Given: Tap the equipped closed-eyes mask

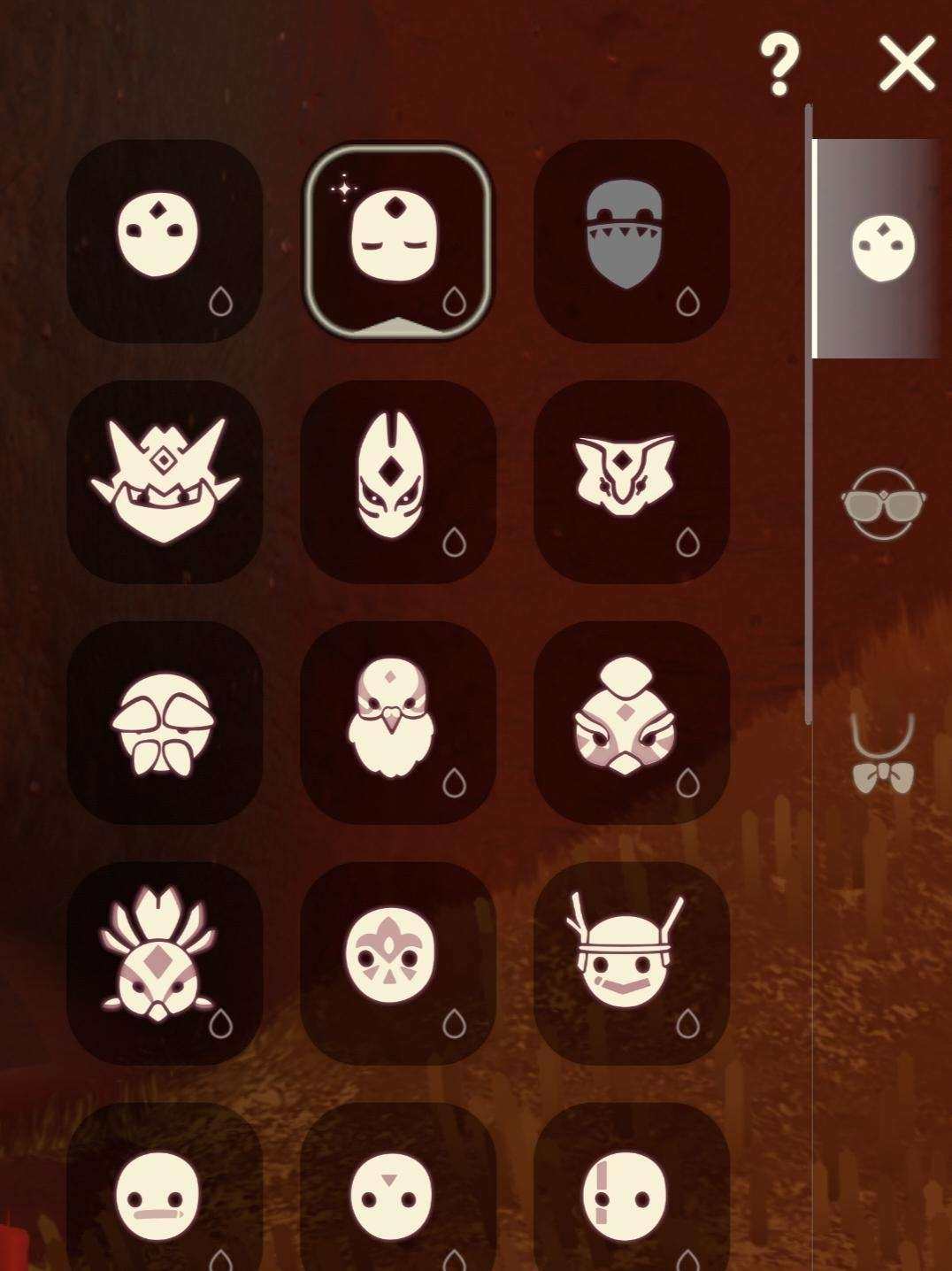Looking at the screenshot, I should (397, 240).
